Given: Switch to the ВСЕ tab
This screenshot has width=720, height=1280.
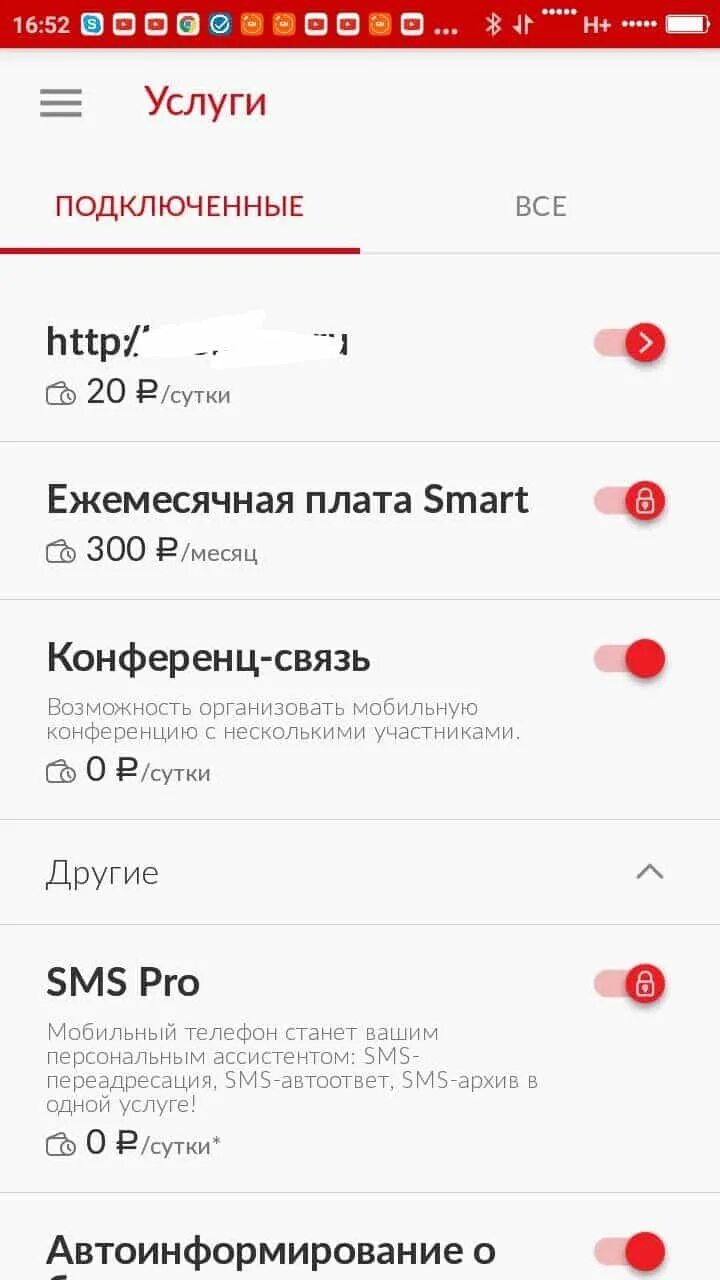Looking at the screenshot, I should click(x=540, y=206).
